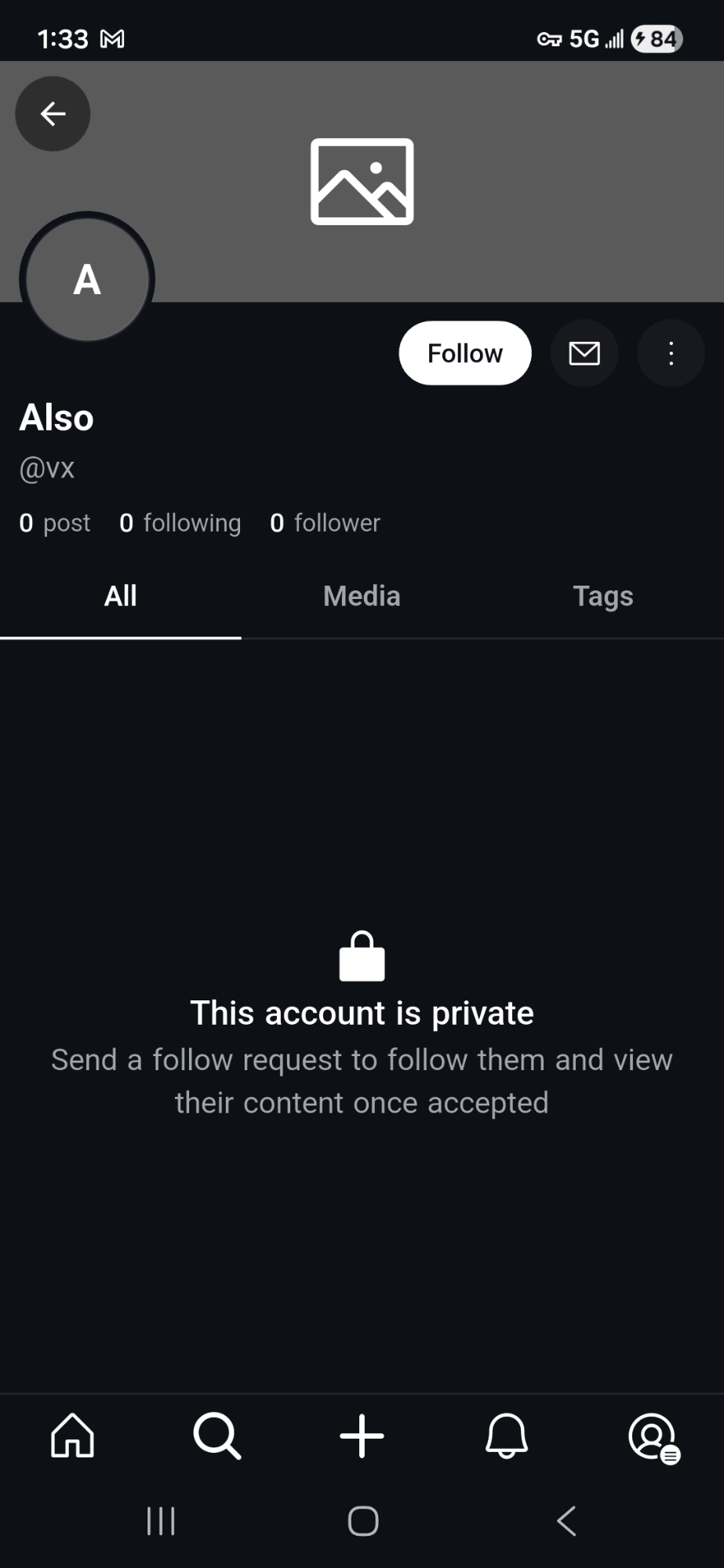
Task: Open the system recent apps button
Action: pyautogui.click(x=161, y=1522)
